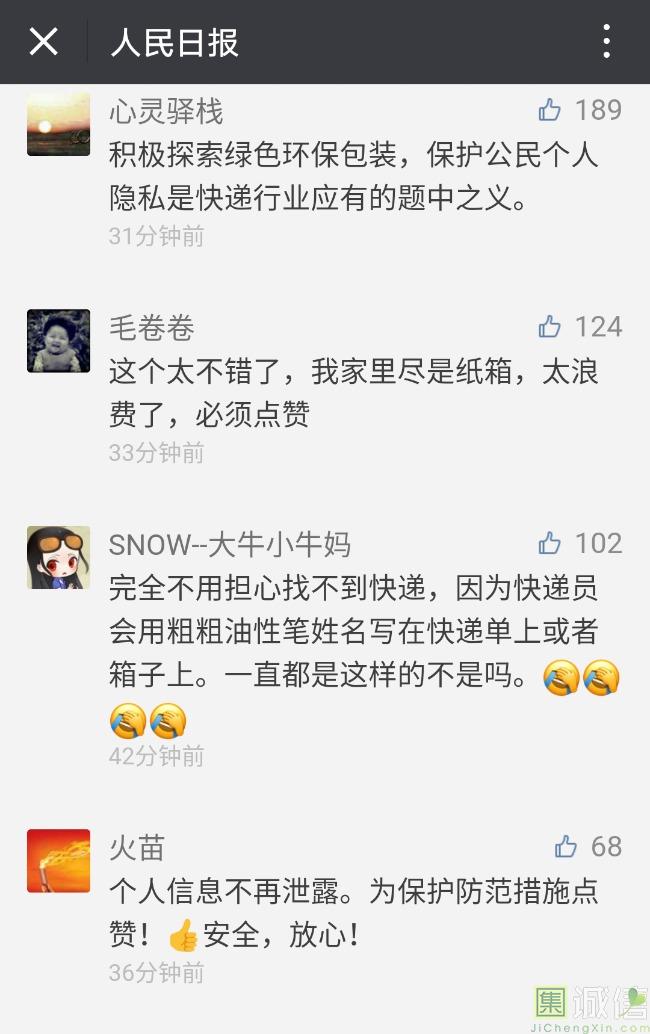Viewport: 650px width, 1034px height.
Task: Close the 人民日报 article page
Action: 43,42
